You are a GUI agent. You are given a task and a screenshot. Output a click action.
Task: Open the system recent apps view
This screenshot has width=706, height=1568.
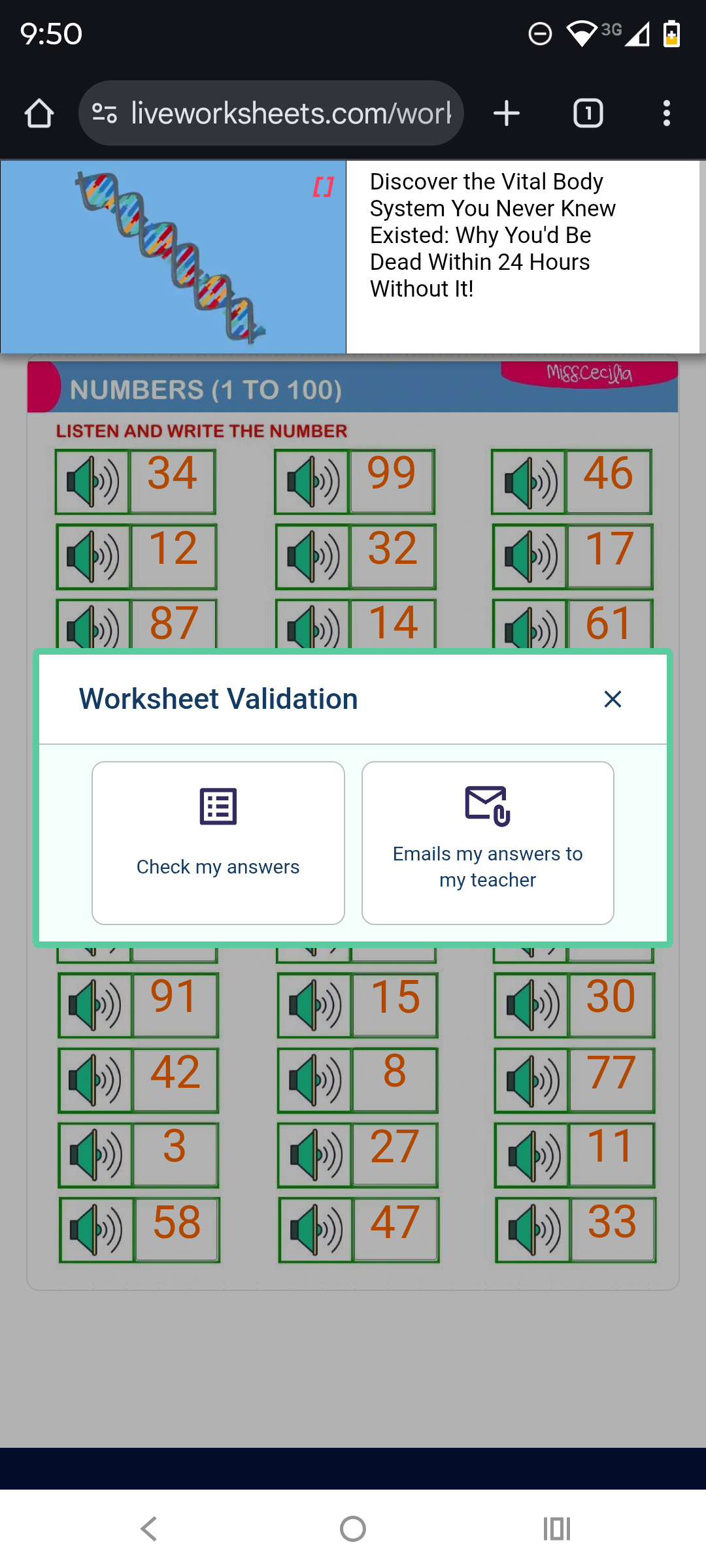pyautogui.click(x=556, y=1529)
